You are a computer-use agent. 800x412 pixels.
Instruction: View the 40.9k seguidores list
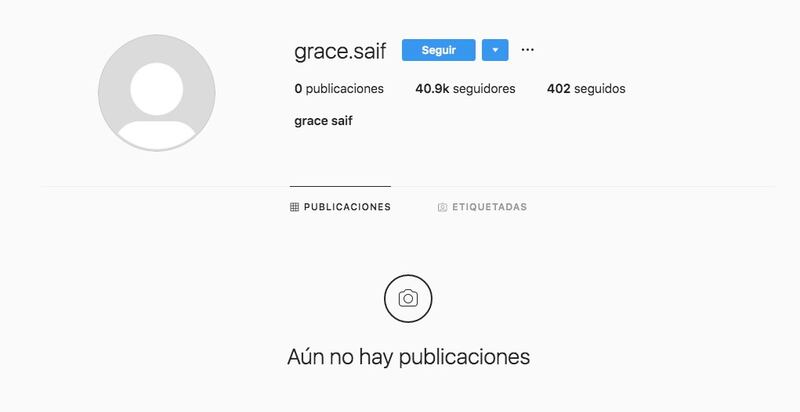[x=465, y=88]
